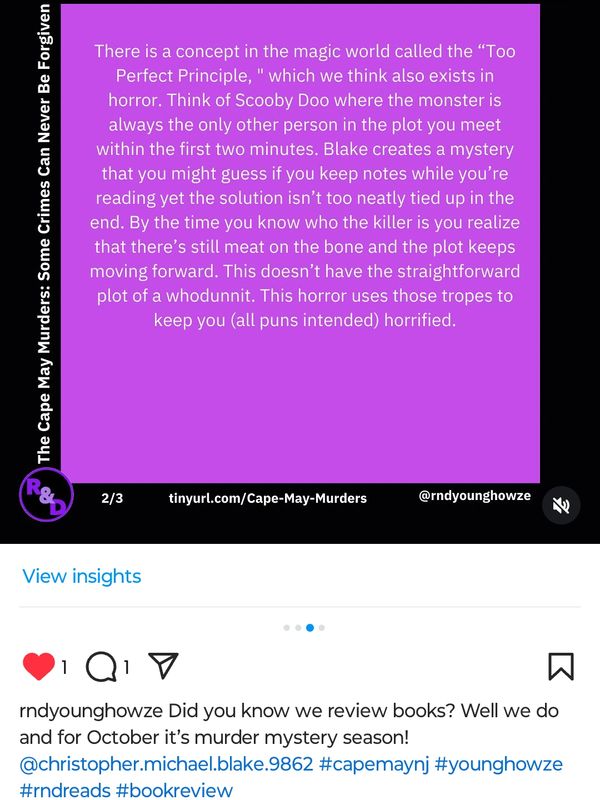Viewport: 600px width, 800px height.
Task: Like this post with the heart
Action: pyautogui.click(x=38, y=666)
